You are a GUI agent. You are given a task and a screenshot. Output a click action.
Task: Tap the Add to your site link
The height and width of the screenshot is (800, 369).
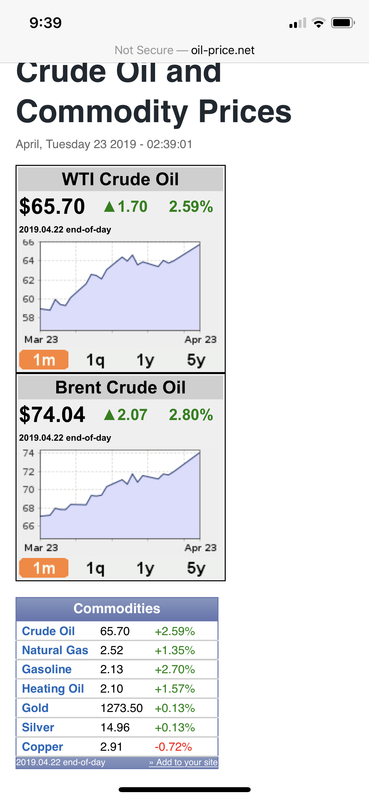(x=183, y=763)
